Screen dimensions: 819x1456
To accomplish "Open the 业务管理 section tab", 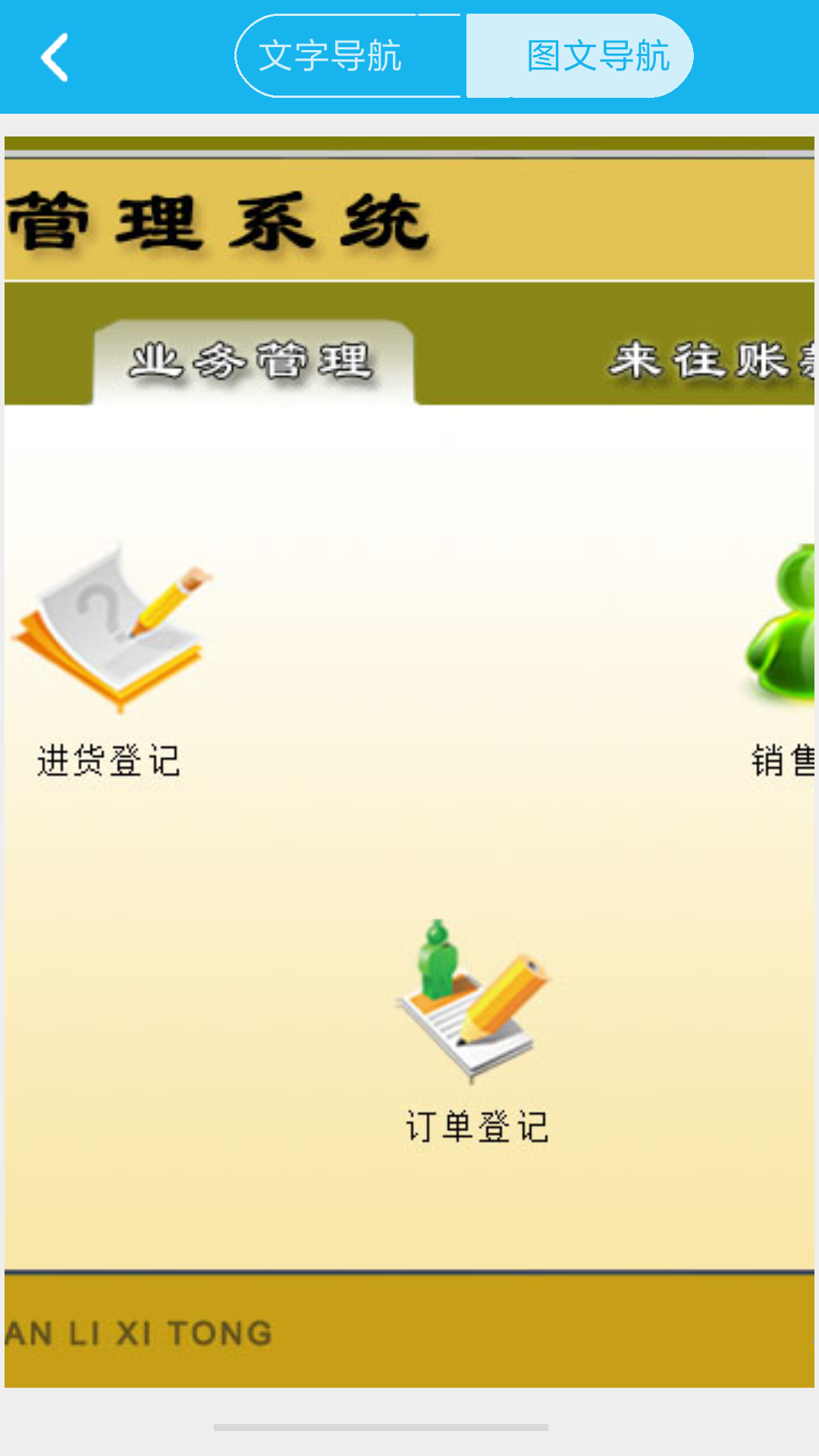I will (x=253, y=362).
